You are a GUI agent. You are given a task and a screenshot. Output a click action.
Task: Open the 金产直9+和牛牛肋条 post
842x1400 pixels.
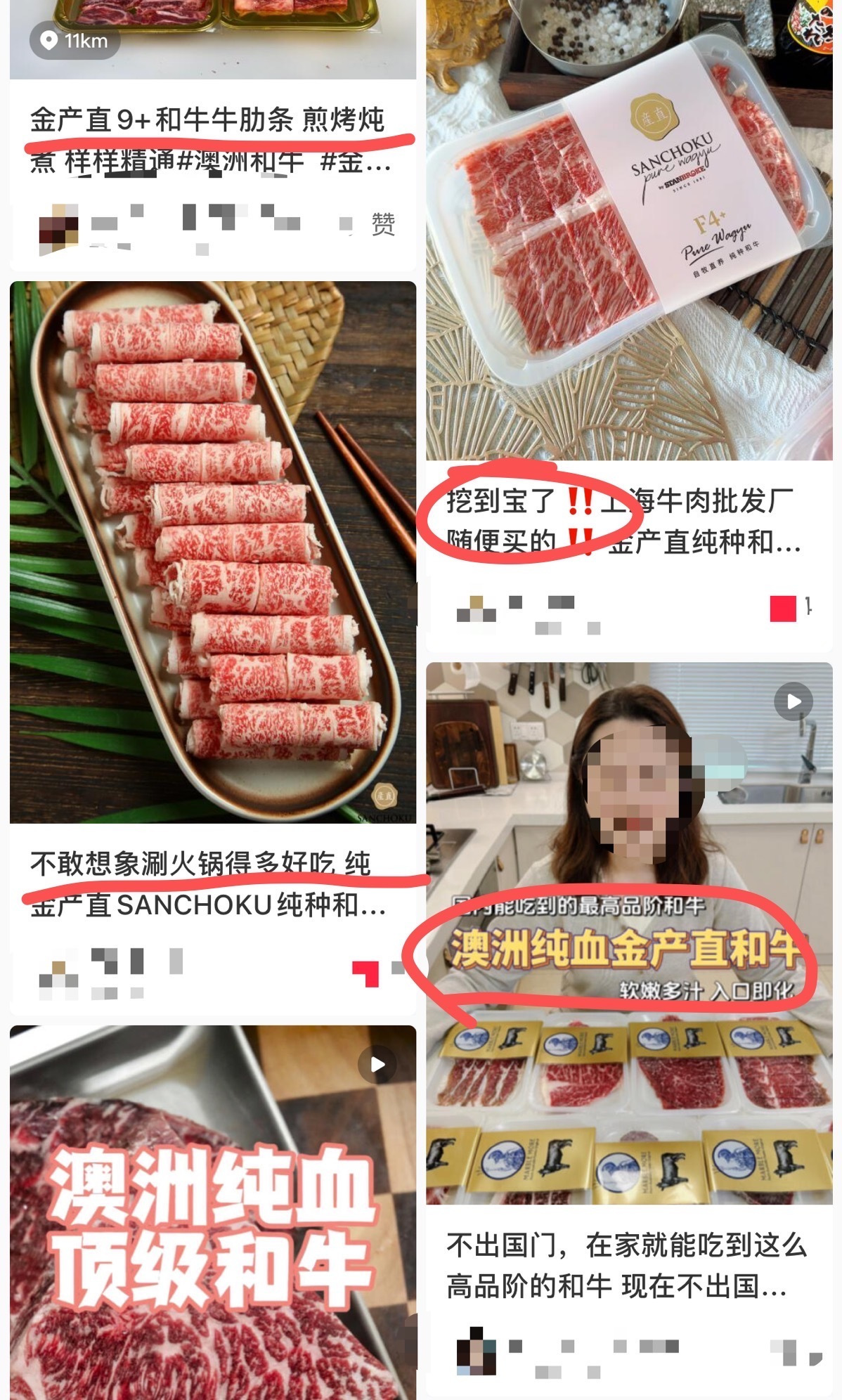pyautogui.click(x=208, y=140)
